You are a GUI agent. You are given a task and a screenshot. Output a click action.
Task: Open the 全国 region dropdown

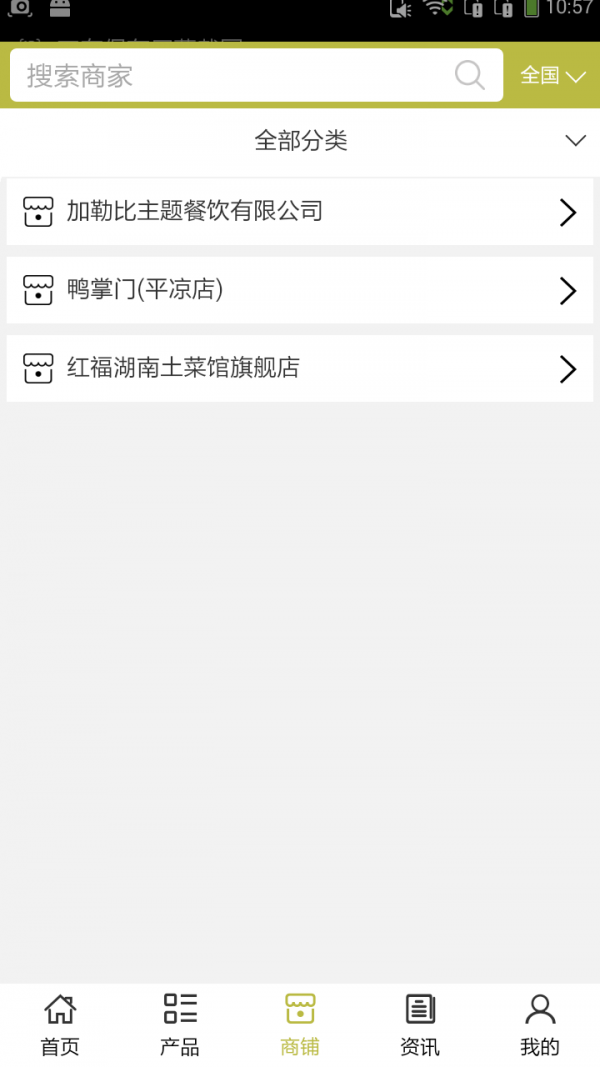pyautogui.click(x=552, y=76)
